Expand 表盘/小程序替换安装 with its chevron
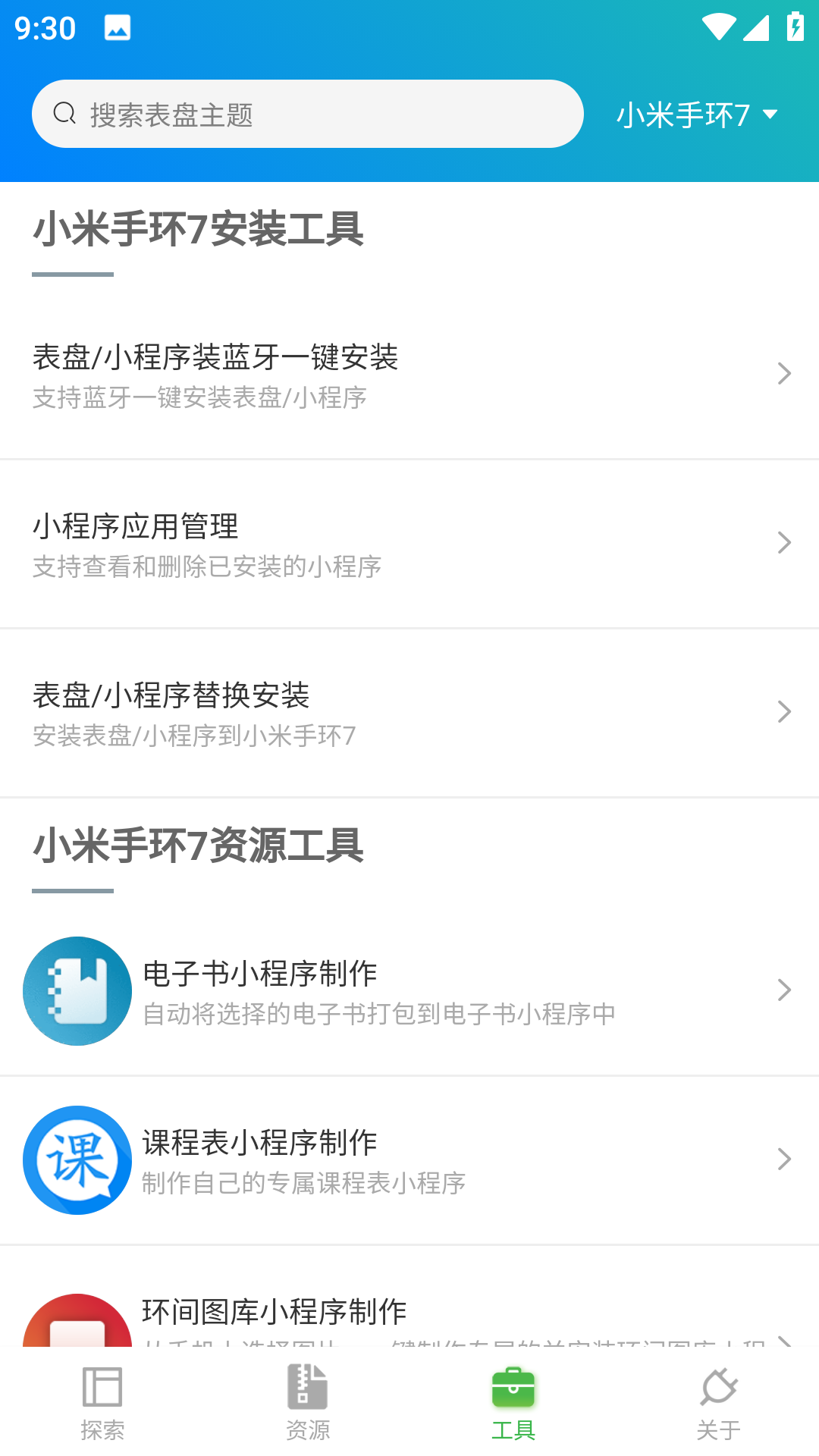Screen dimensions: 819x1456 783,712
